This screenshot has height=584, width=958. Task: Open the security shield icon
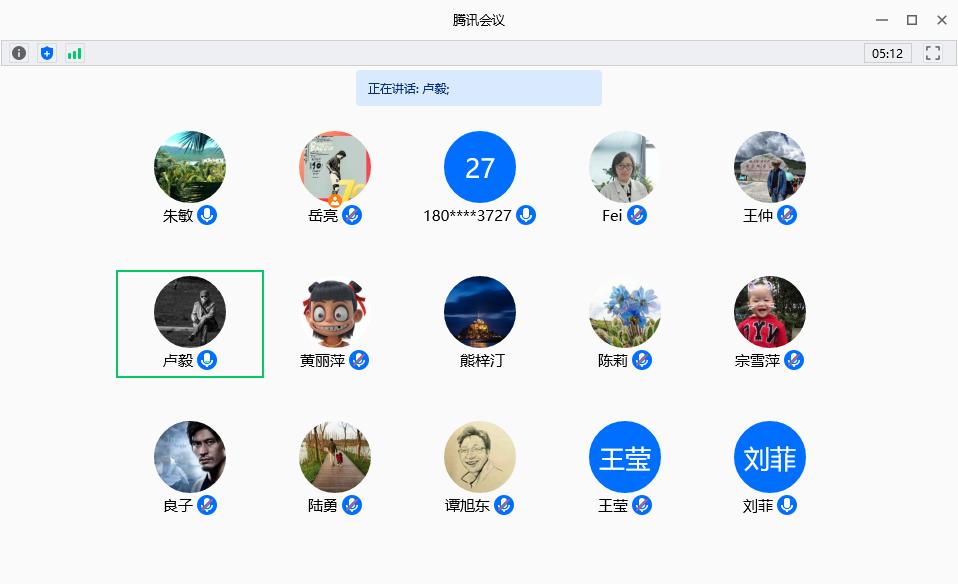(47, 53)
